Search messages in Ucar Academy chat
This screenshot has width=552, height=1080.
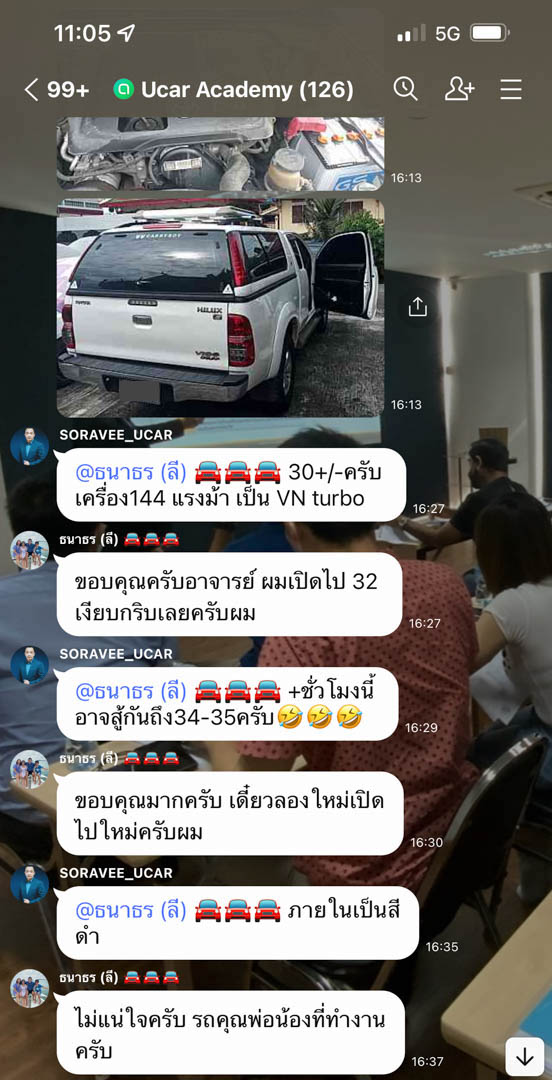[405, 89]
